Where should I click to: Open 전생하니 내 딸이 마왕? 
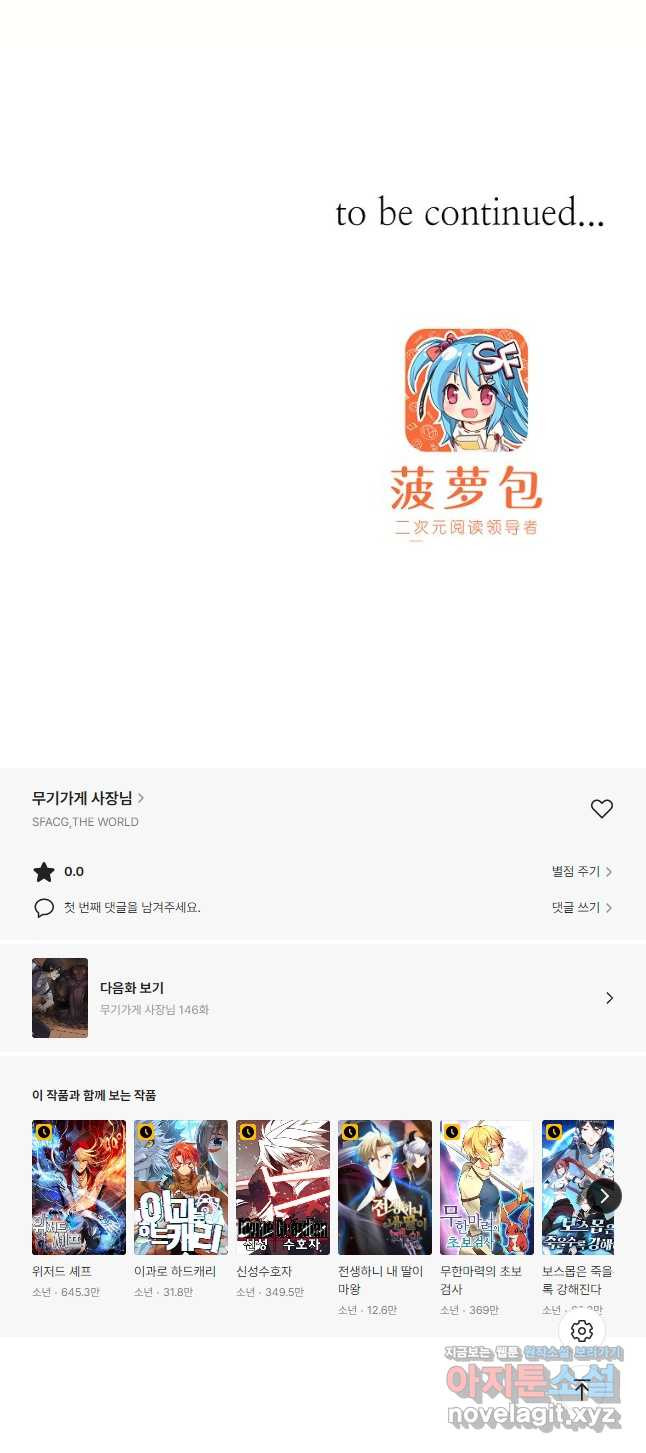click(x=385, y=1187)
